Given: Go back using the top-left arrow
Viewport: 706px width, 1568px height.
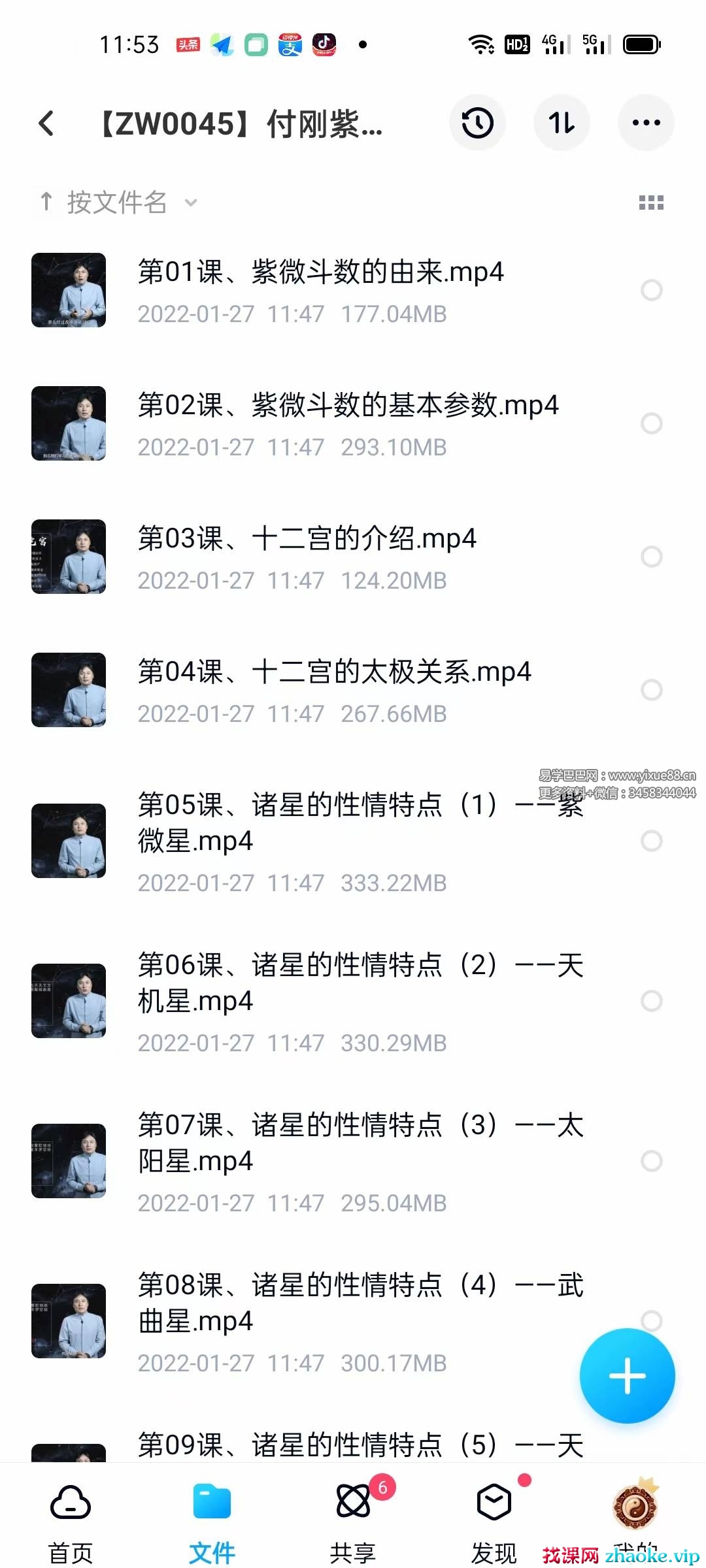Looking at the screenshot, I should click(46, 123).
